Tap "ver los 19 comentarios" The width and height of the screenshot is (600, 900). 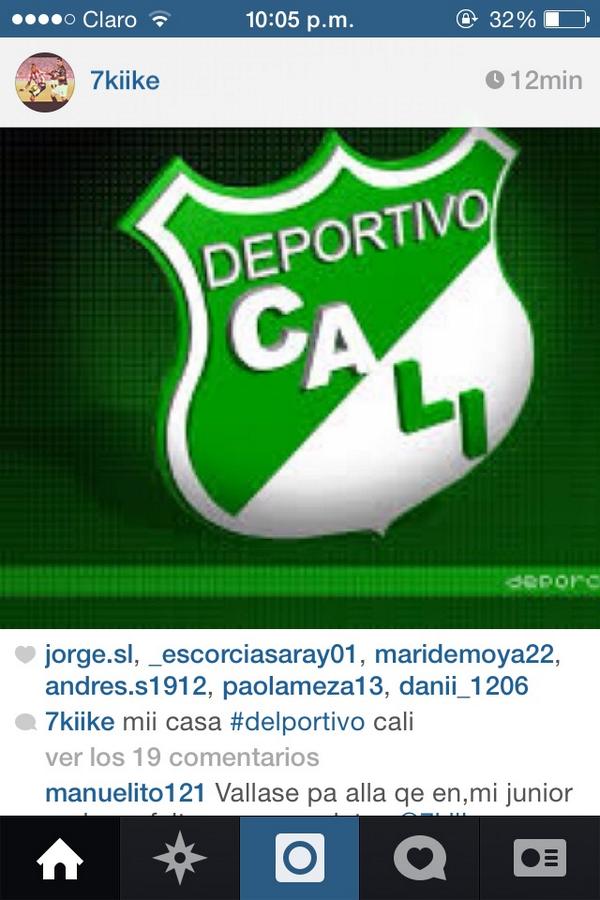(x=182, y=757)
